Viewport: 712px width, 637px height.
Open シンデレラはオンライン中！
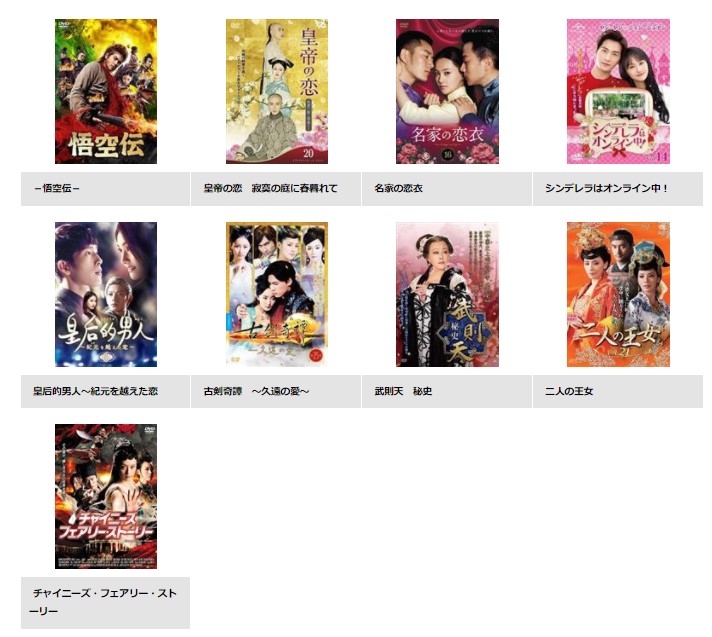tap(618, 92)
